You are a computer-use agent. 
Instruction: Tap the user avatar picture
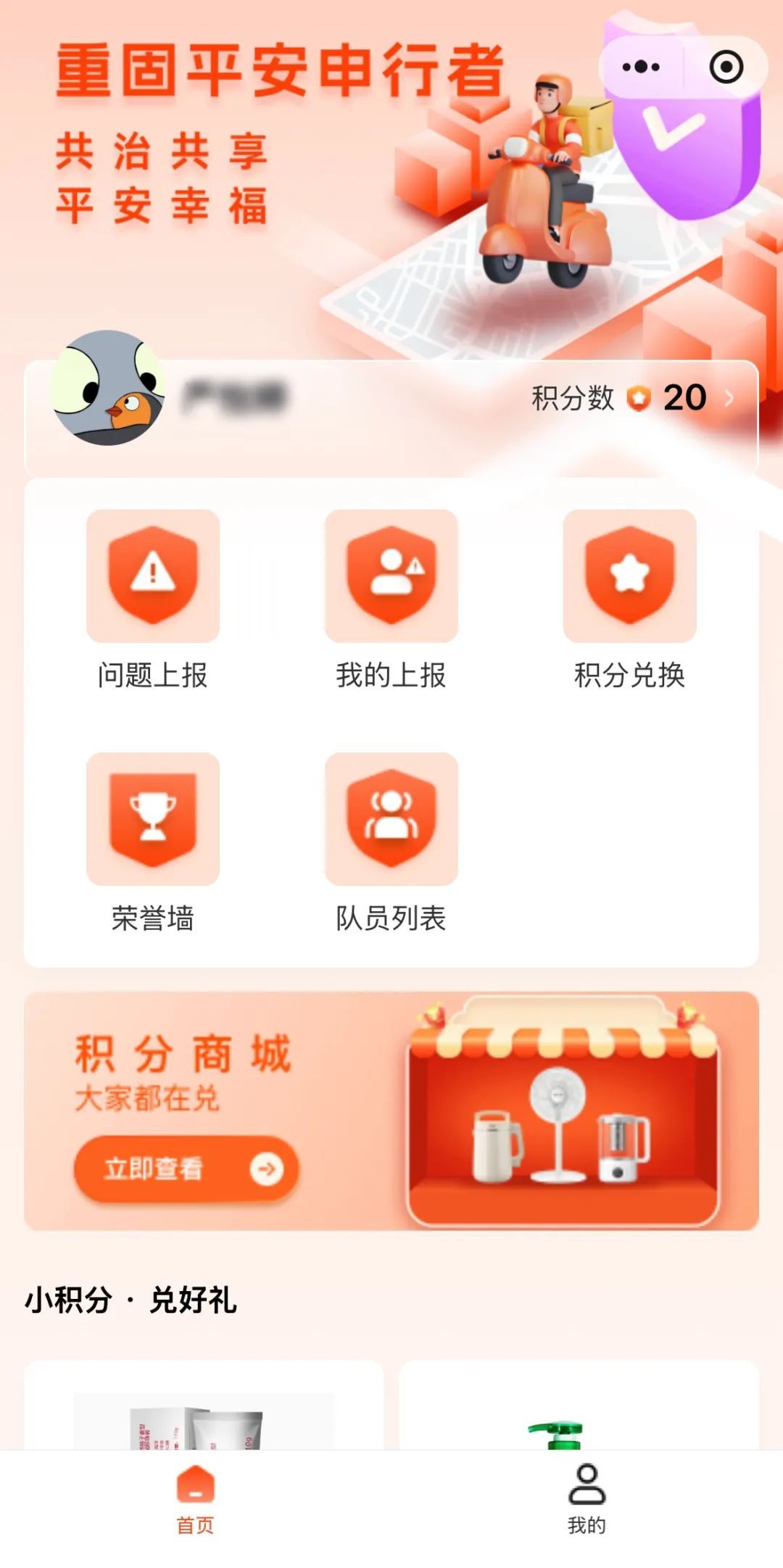pyautogui.click(x=108, y=389)
